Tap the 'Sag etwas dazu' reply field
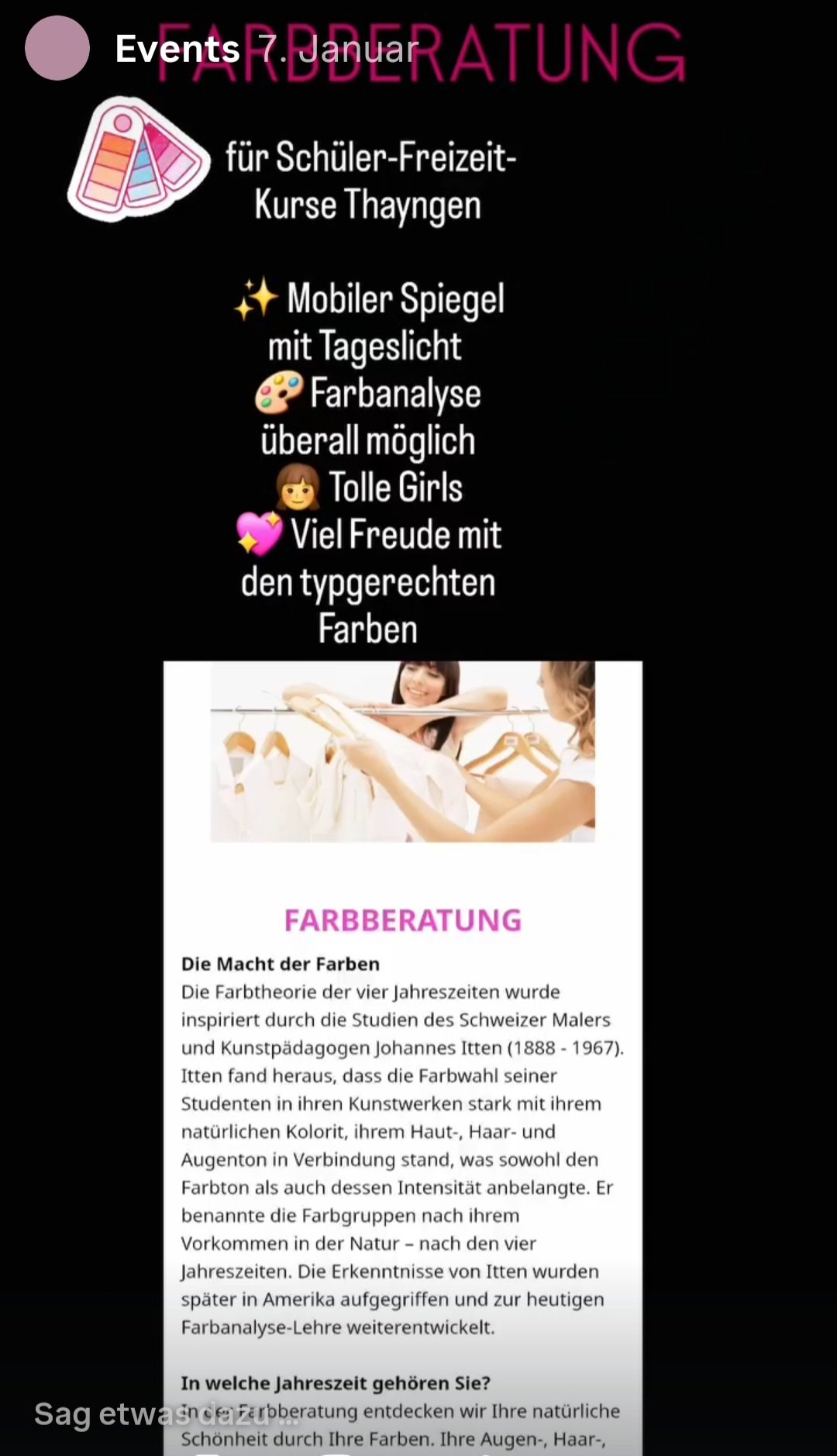Viewport: 837px width, 1456px height. point(166,1414)
